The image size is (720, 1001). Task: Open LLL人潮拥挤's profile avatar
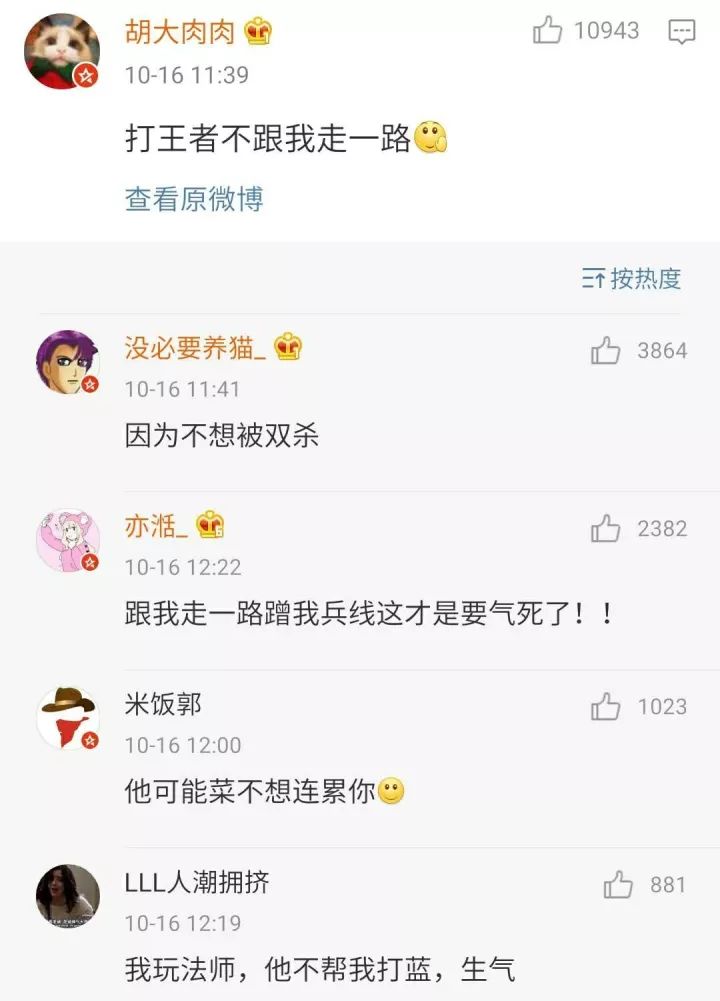point(67,896)
